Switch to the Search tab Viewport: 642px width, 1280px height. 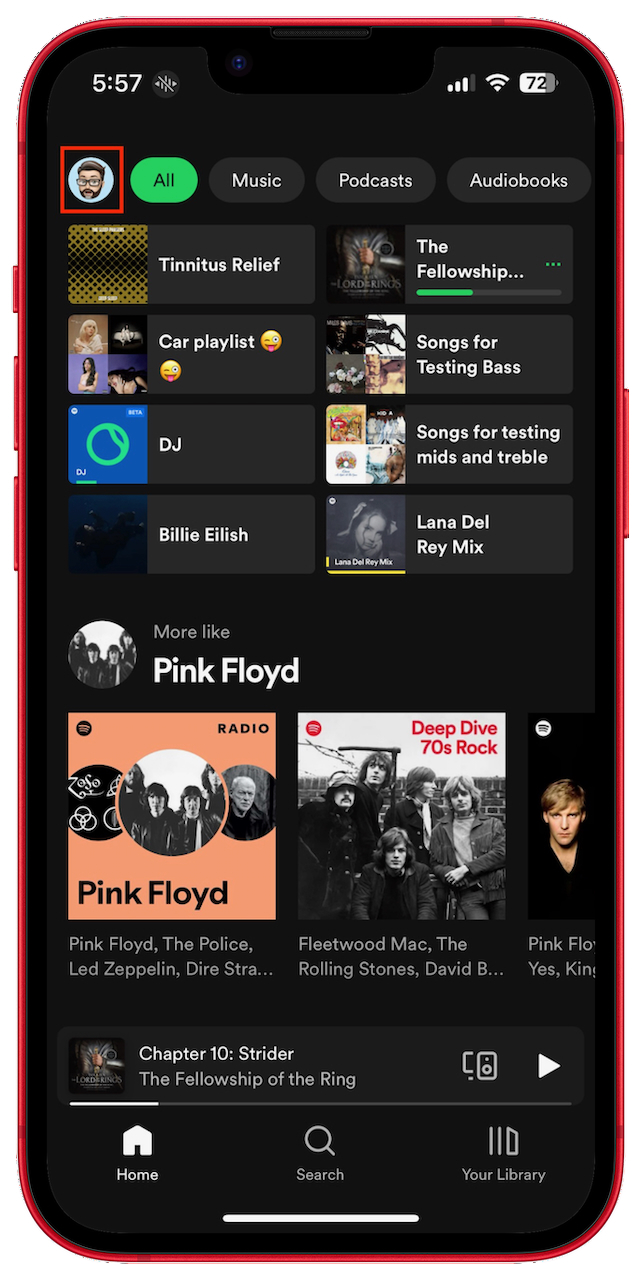click(x=320, y=1153)
